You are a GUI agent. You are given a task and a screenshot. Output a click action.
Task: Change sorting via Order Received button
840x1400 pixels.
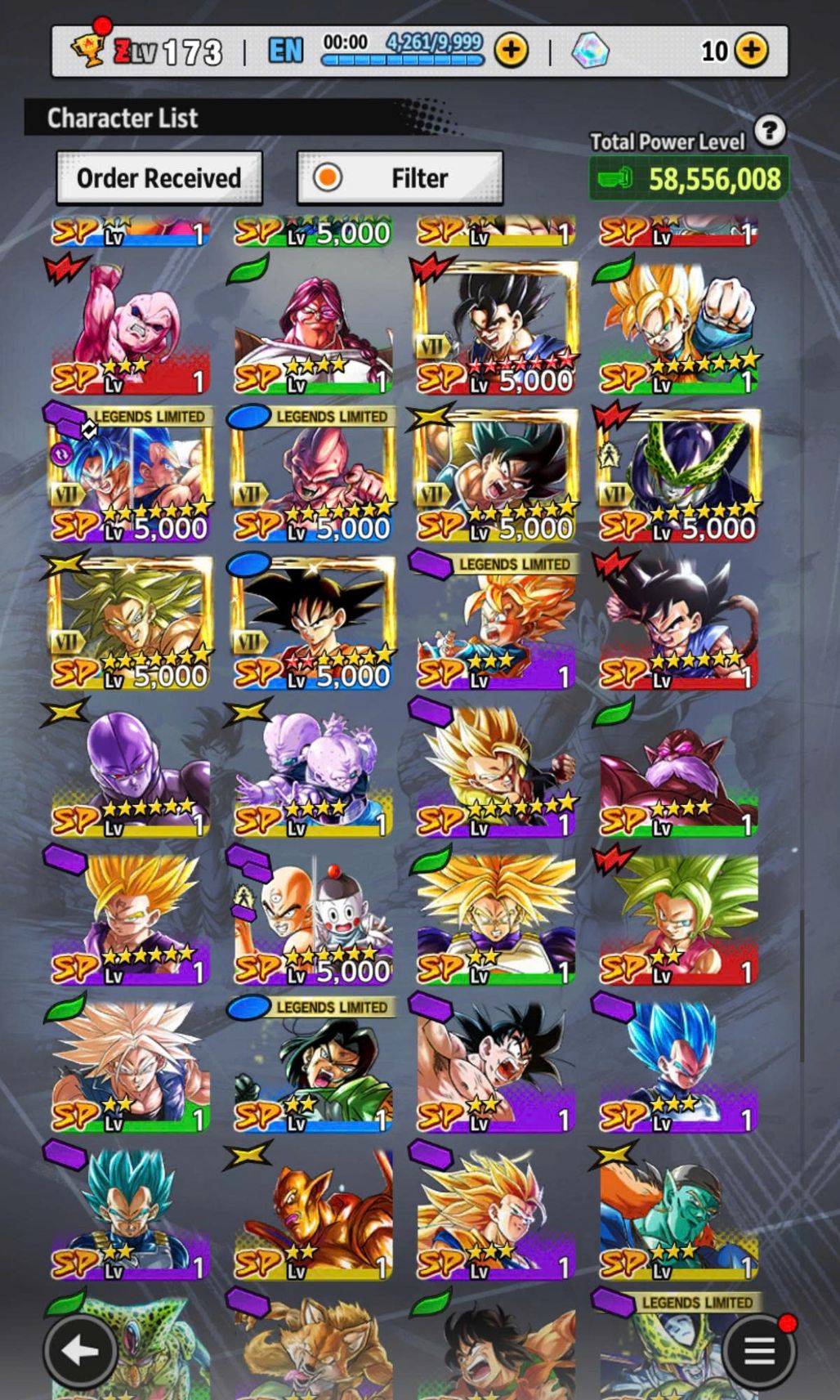tap(159, 177)
